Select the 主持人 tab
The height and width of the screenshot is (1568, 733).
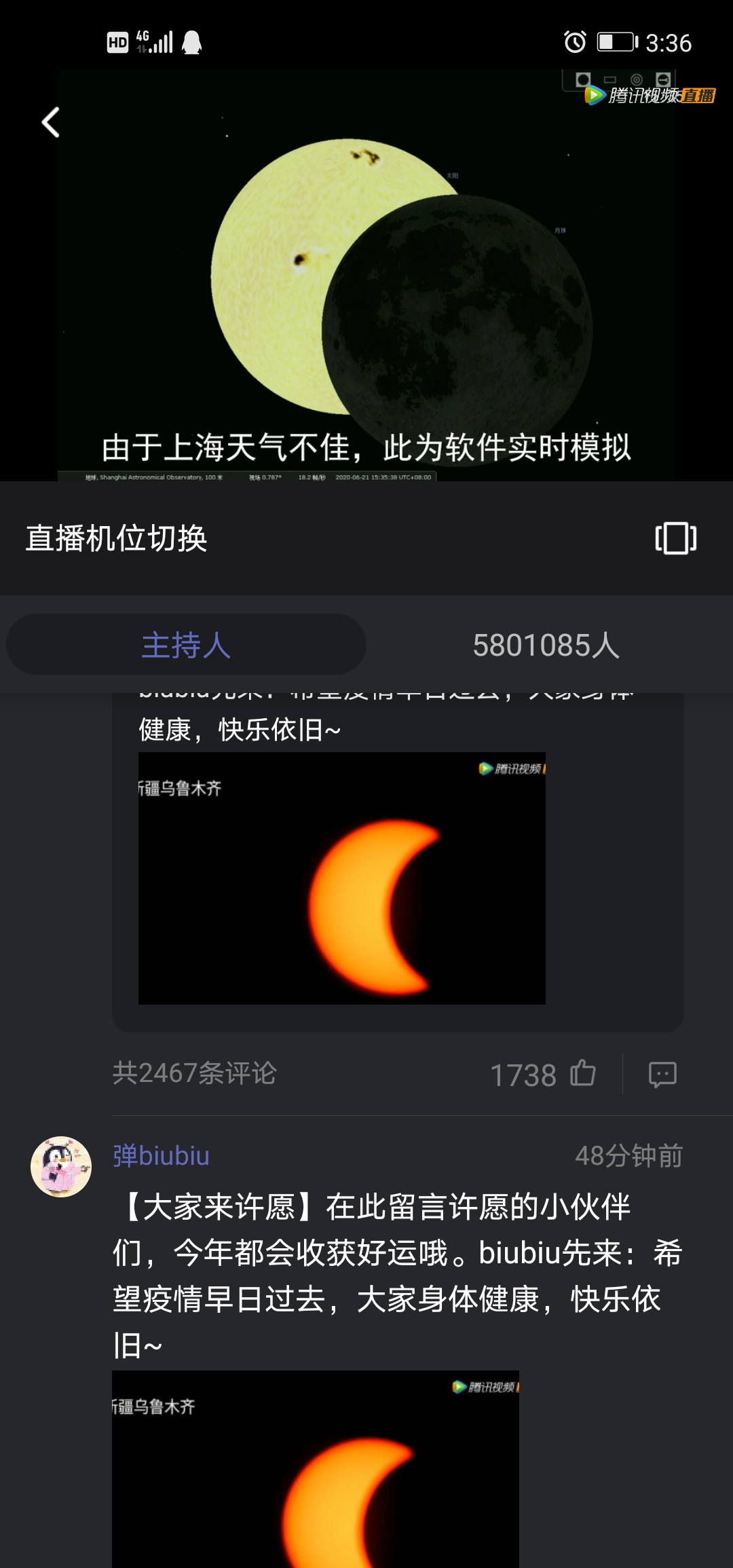[x=186, y=644]
